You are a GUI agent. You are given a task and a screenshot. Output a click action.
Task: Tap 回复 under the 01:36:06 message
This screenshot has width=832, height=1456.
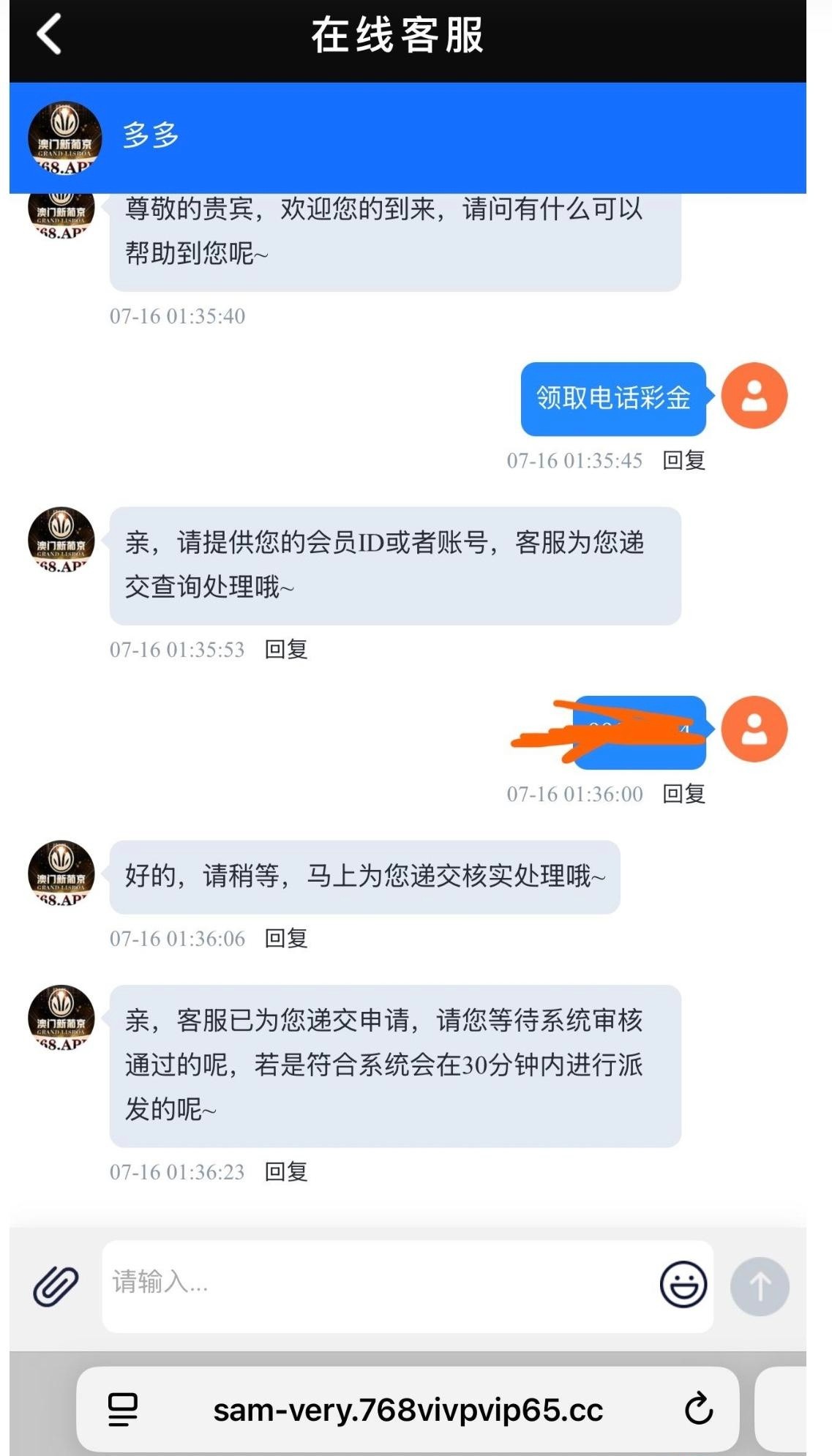click(x=286, y=938)
